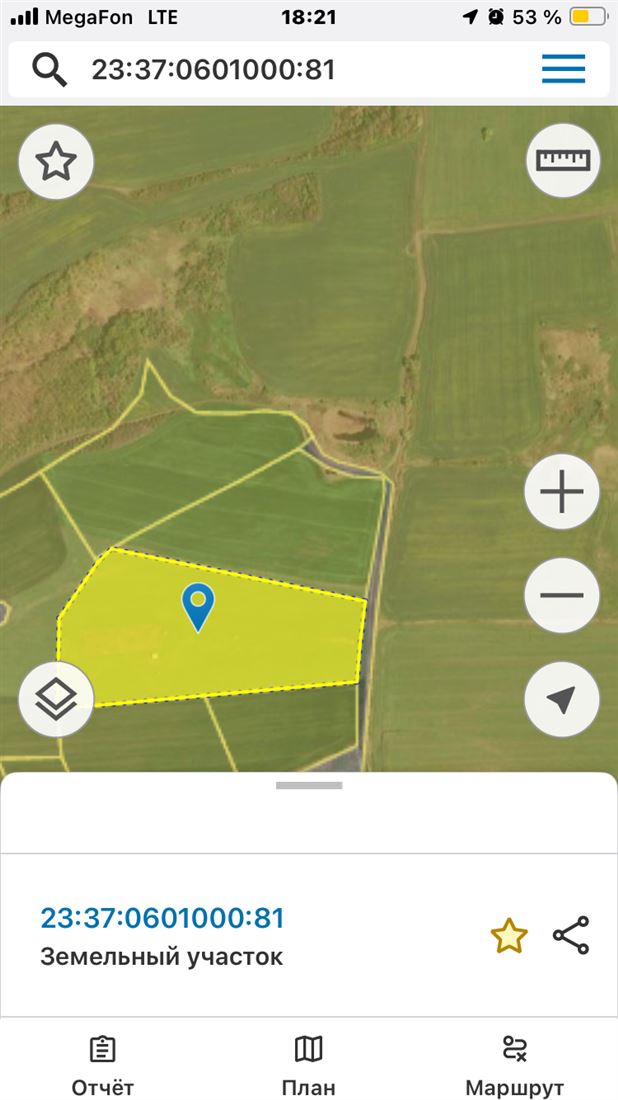Open the hamburger menu
This screenshot has width=618, height=1100.
click(x=563, y=70)
